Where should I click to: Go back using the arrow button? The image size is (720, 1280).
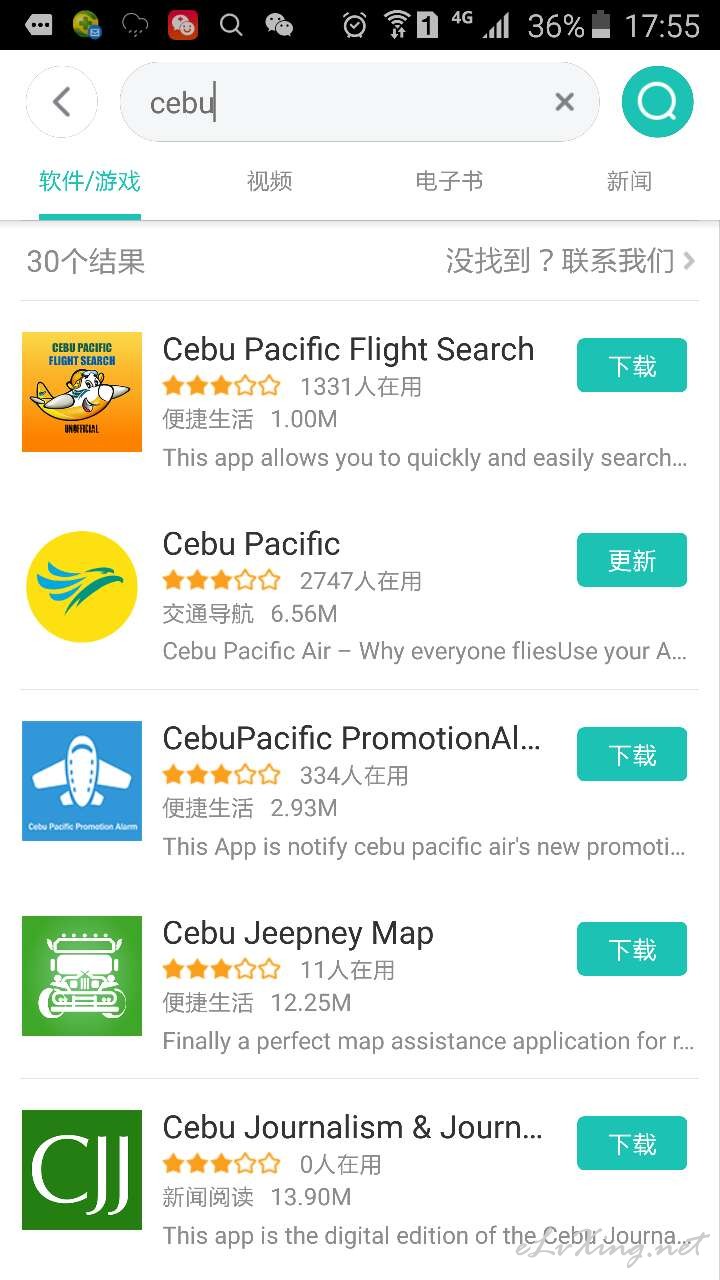pyautogui.click(x=62, y=101)
